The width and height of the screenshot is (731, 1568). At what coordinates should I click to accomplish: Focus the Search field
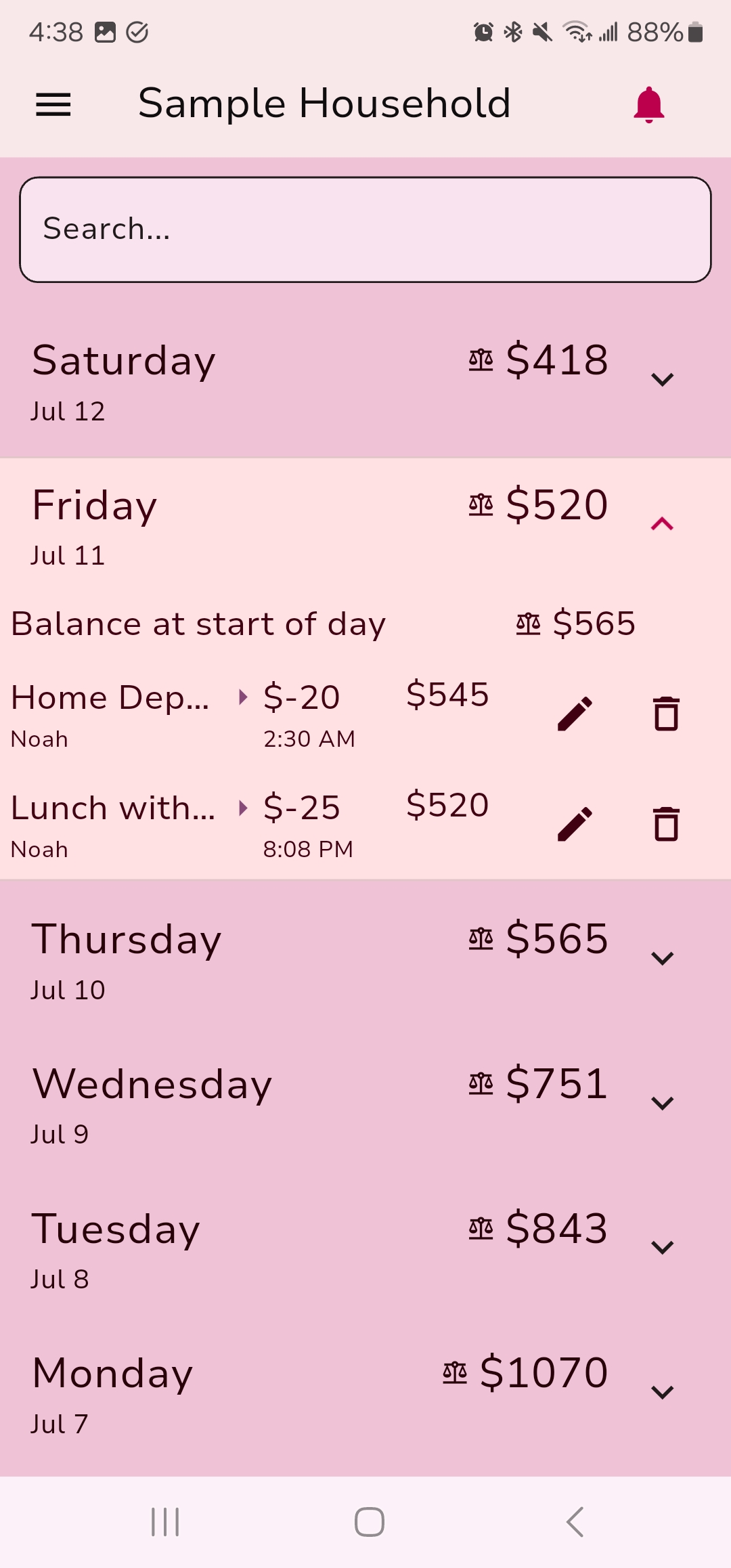pos(365,230)
